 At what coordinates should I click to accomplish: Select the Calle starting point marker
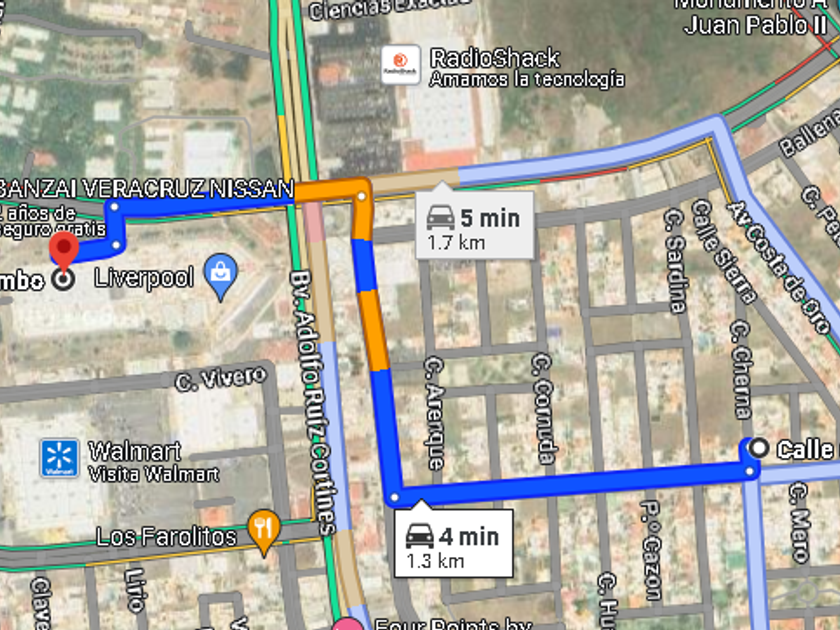[x=758, y=448]
